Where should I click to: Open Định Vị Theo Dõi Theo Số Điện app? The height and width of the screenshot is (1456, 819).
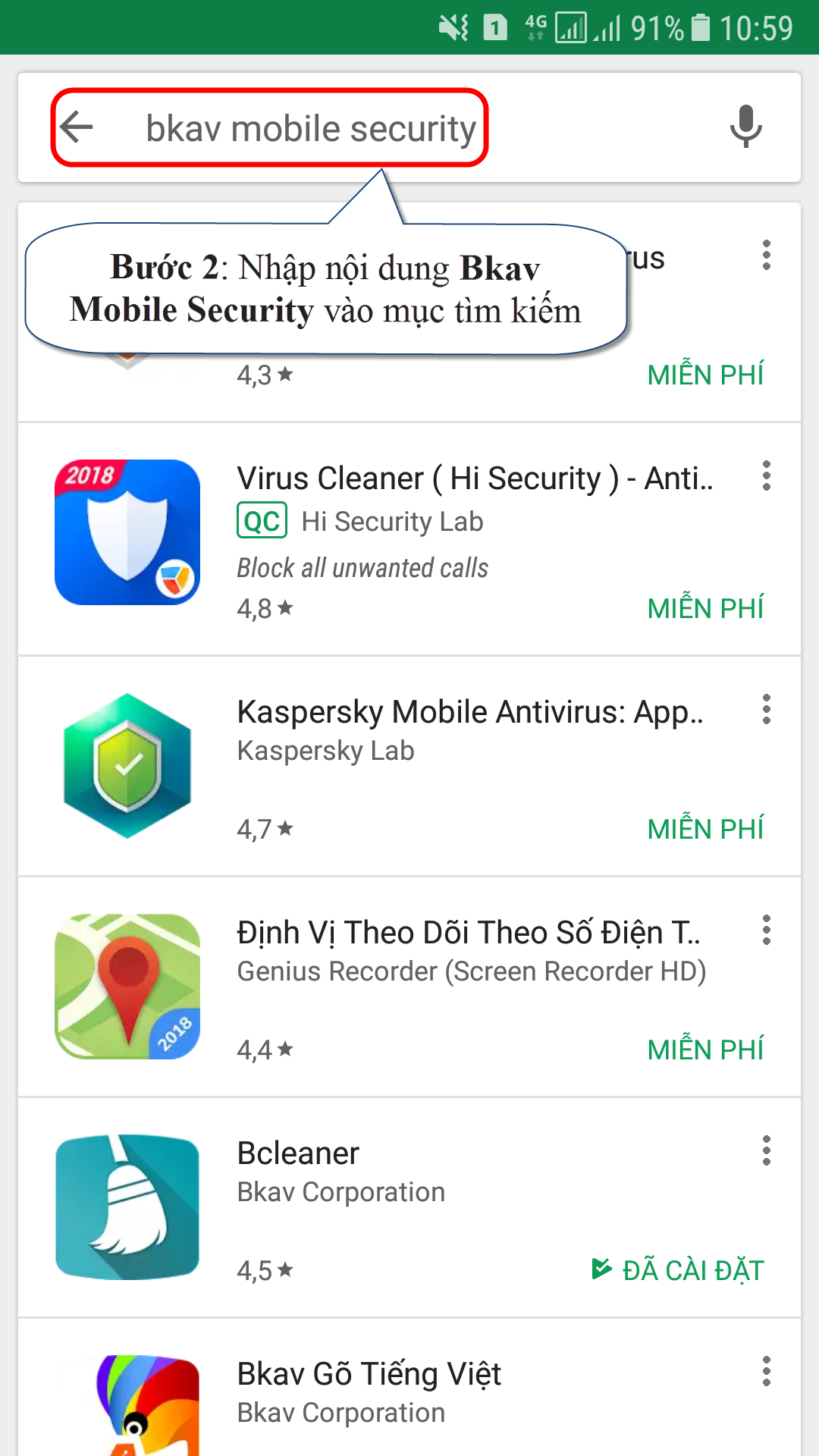[468, 933]
